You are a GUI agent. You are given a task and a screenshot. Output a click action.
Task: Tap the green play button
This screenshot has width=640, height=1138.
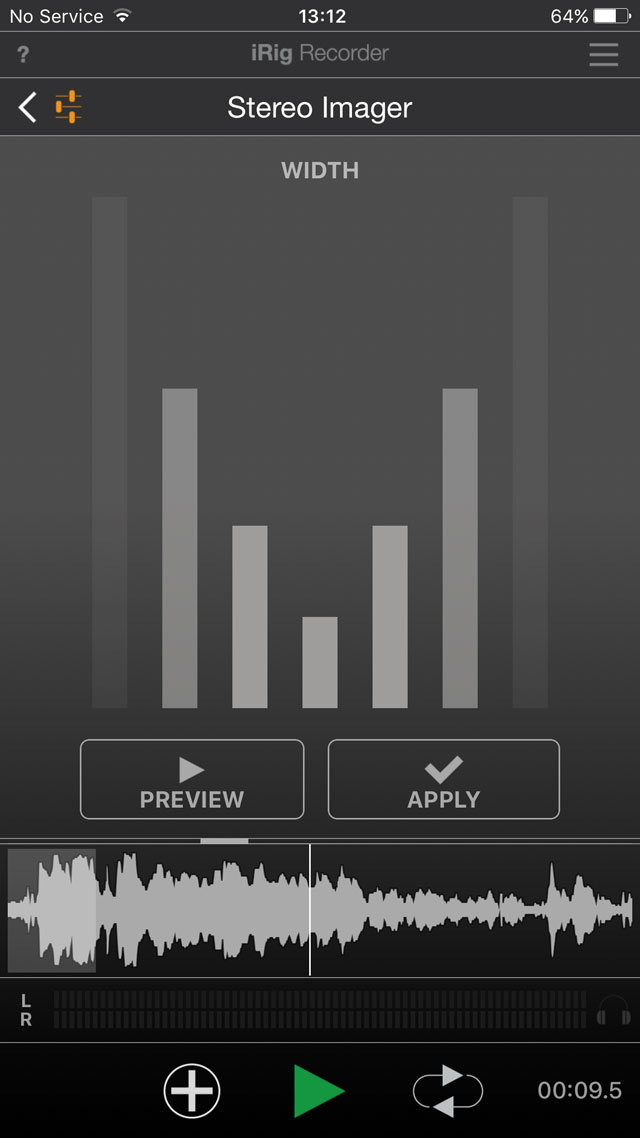[319, 1090]
